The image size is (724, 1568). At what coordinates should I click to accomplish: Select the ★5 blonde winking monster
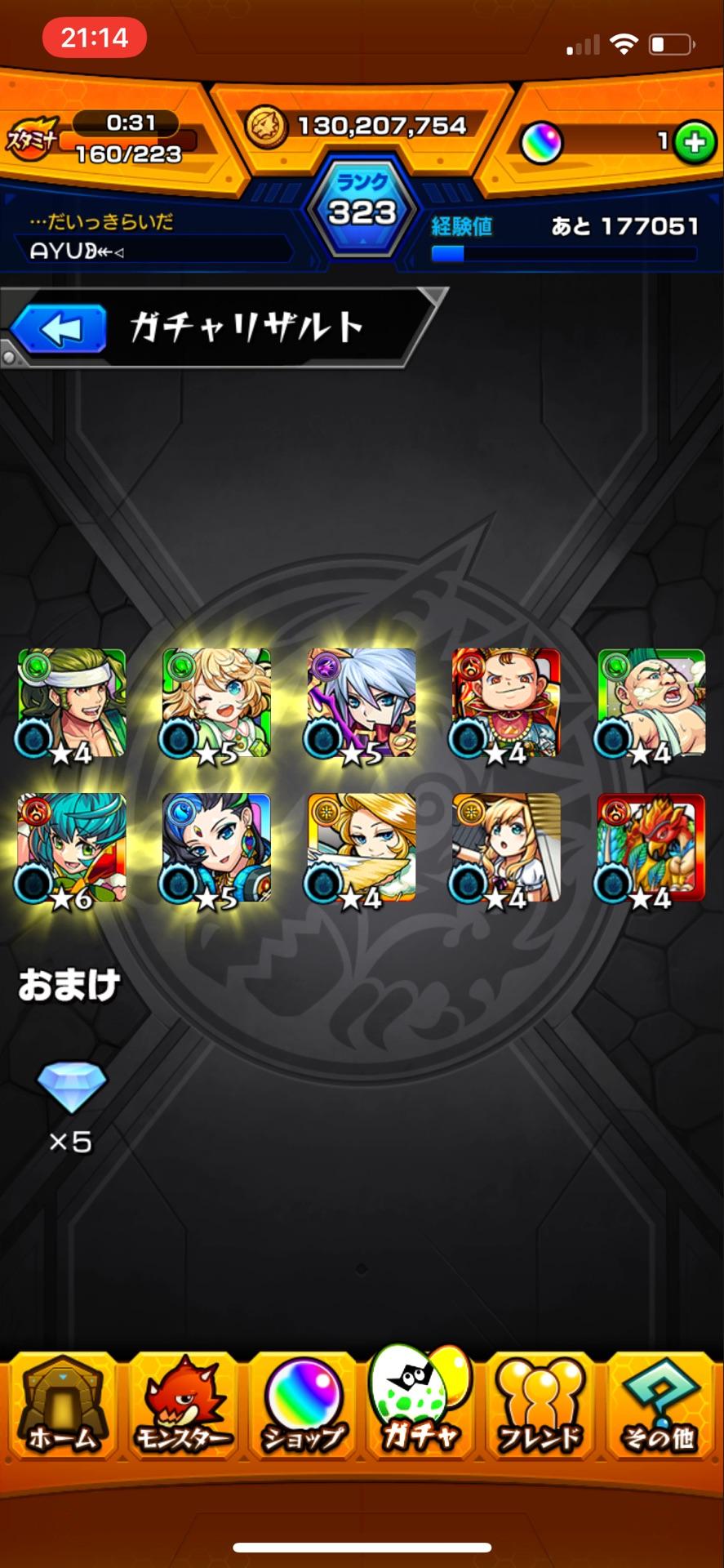tap(216, 703)
